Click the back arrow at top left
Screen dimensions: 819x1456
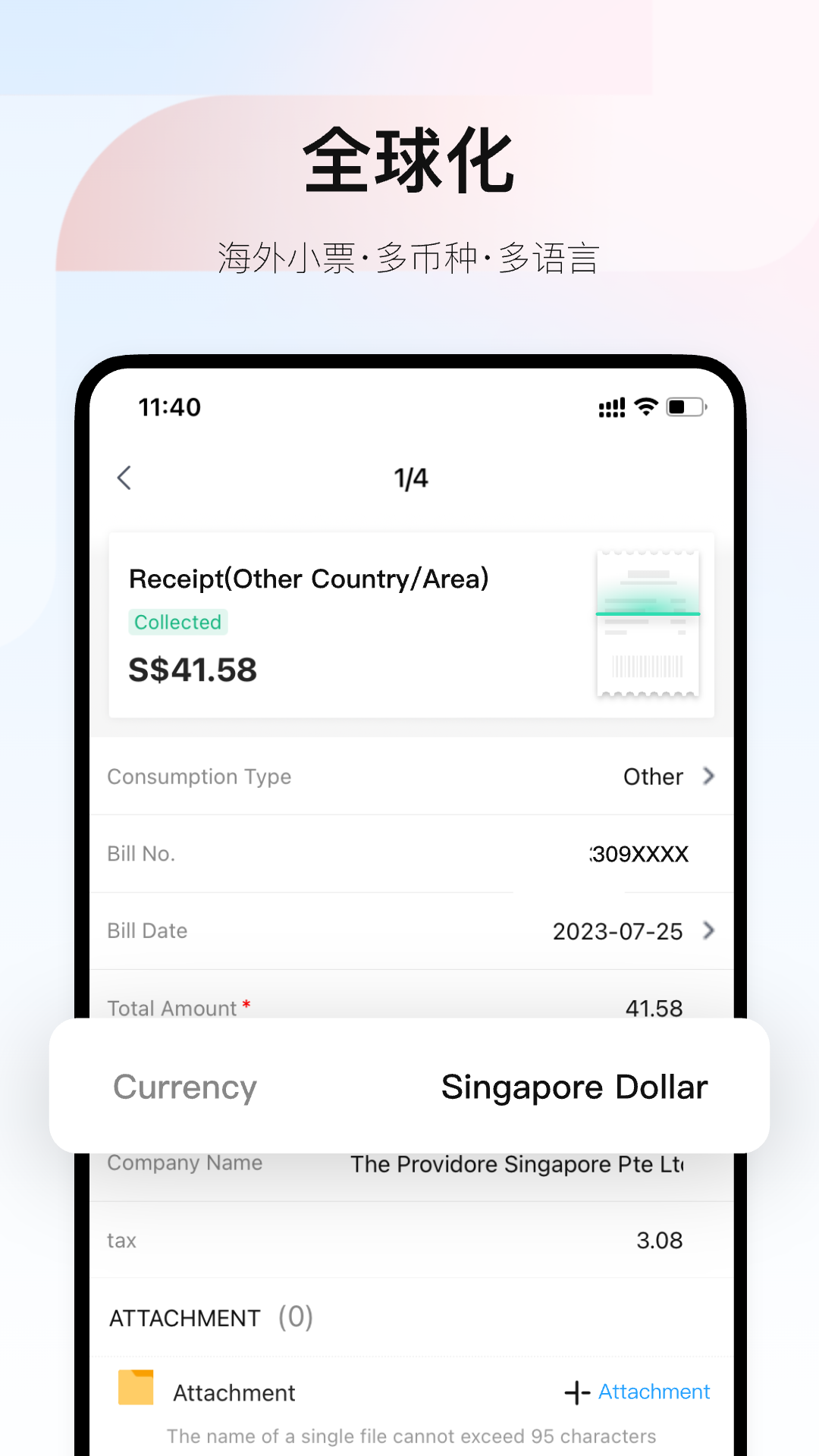pyautogui.click(x=124, y=478)
